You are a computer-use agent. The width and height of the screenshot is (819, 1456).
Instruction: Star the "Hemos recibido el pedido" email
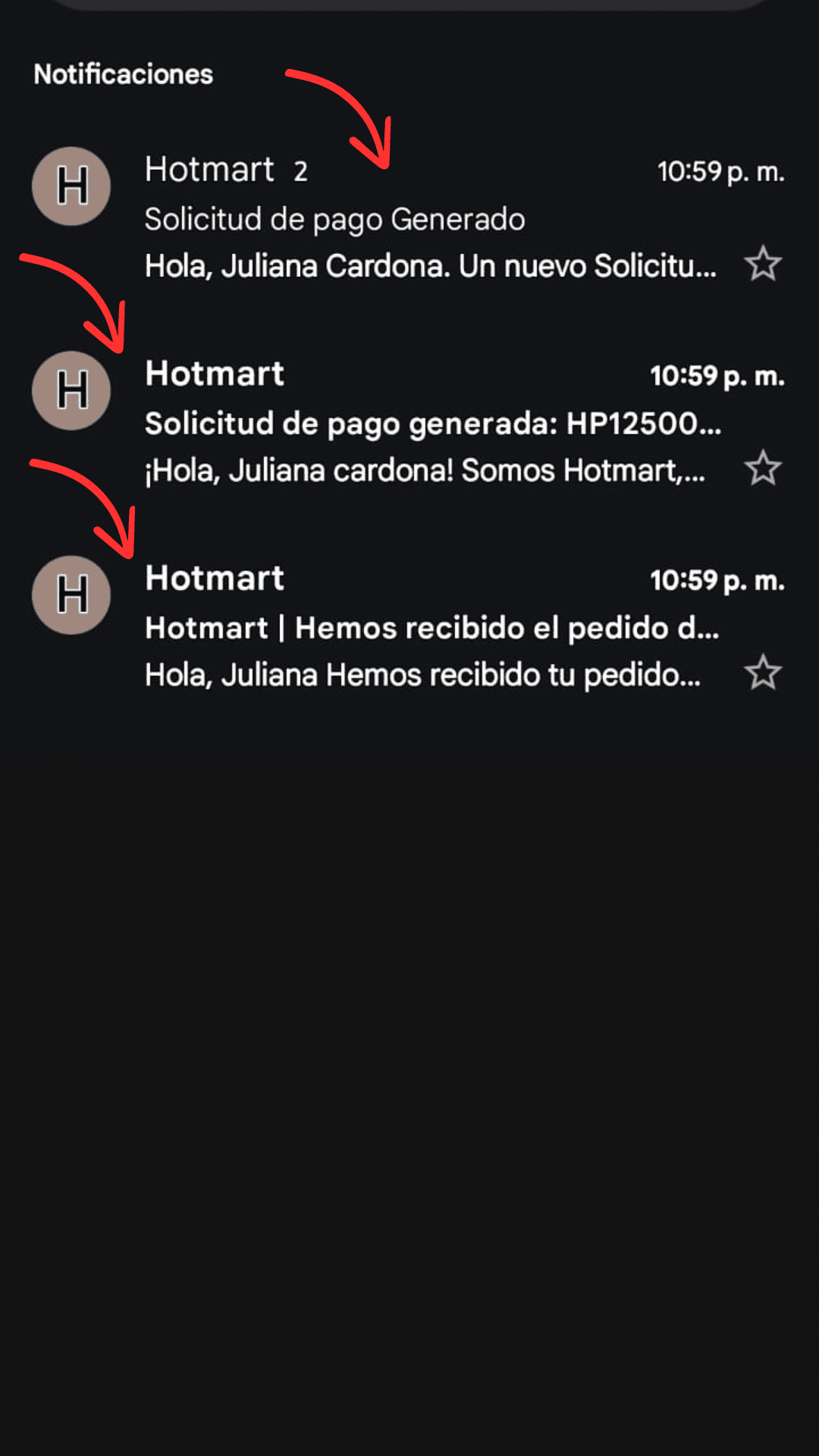tap(762, 673)
